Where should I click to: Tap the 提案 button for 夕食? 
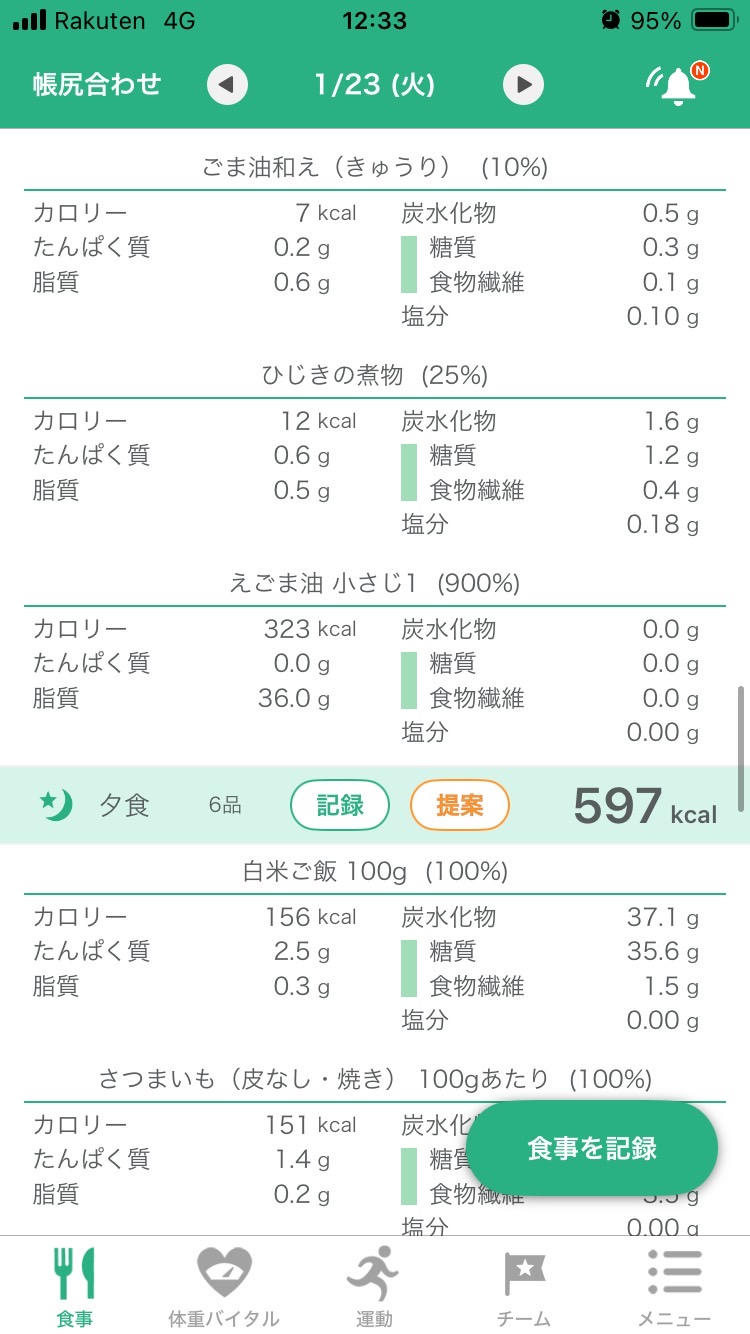[x=460, y=805]
